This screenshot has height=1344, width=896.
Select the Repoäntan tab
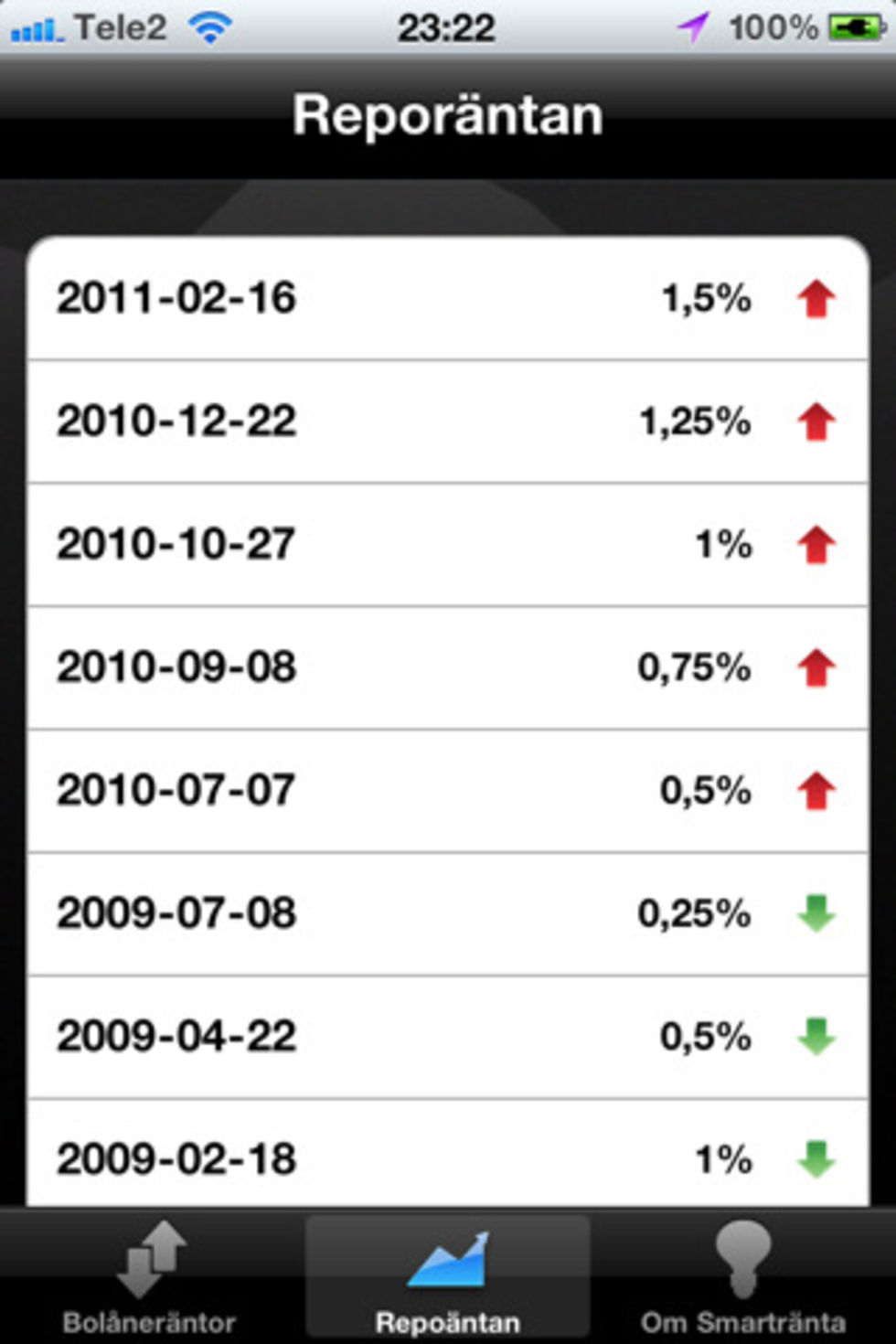coord(447,1276)
